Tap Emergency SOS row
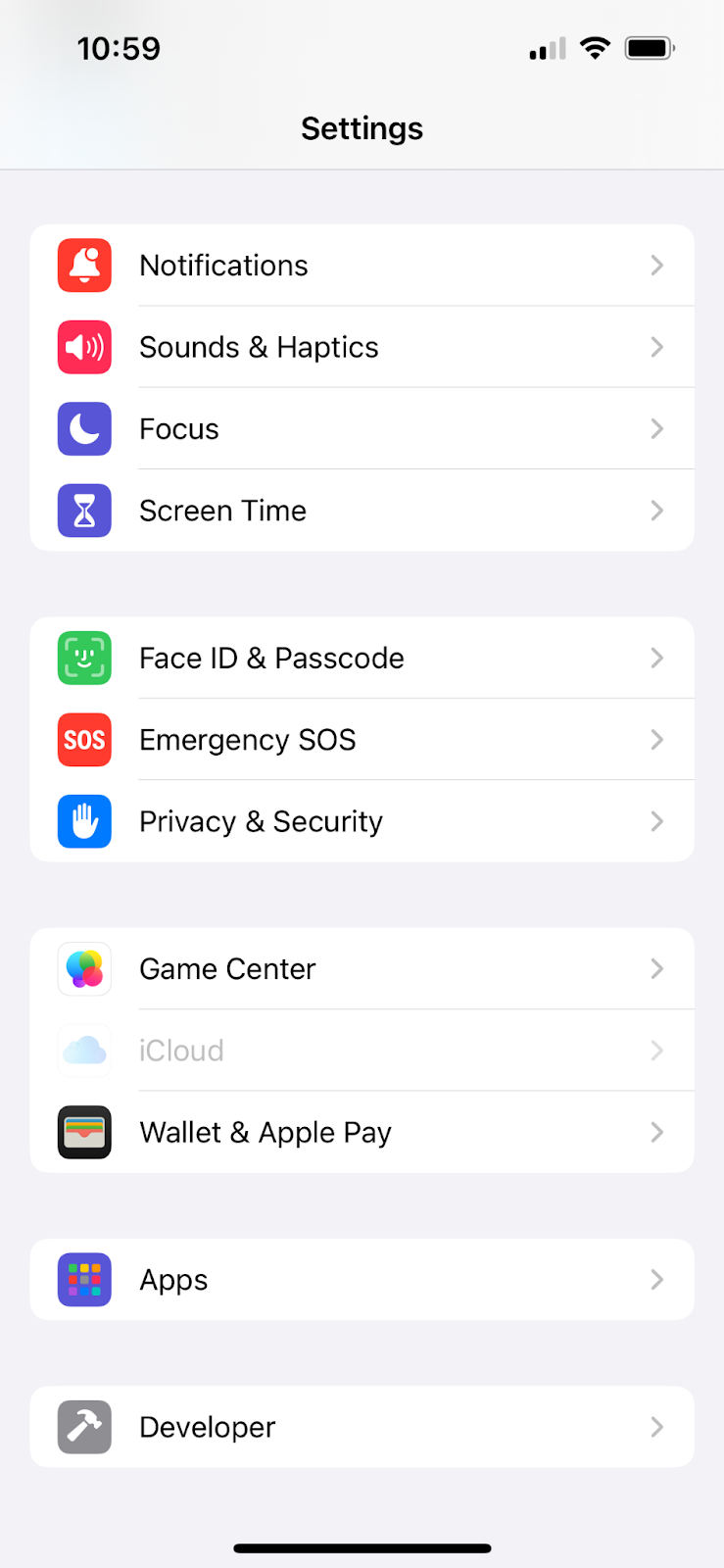This screenshot has height=1568, width=724. (x=362, y=740)
